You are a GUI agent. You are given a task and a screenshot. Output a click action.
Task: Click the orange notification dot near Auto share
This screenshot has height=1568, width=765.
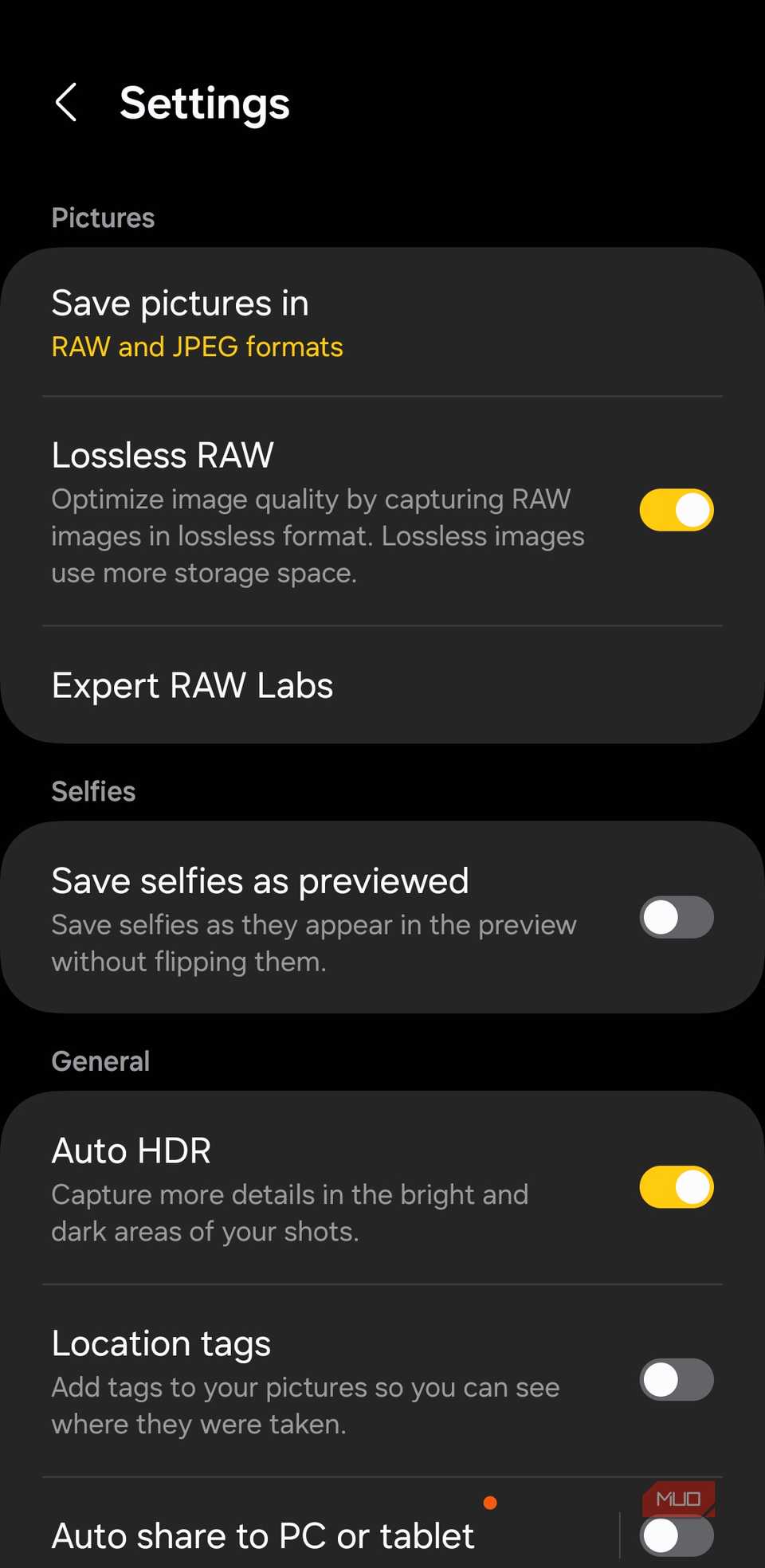point(491,1503)
